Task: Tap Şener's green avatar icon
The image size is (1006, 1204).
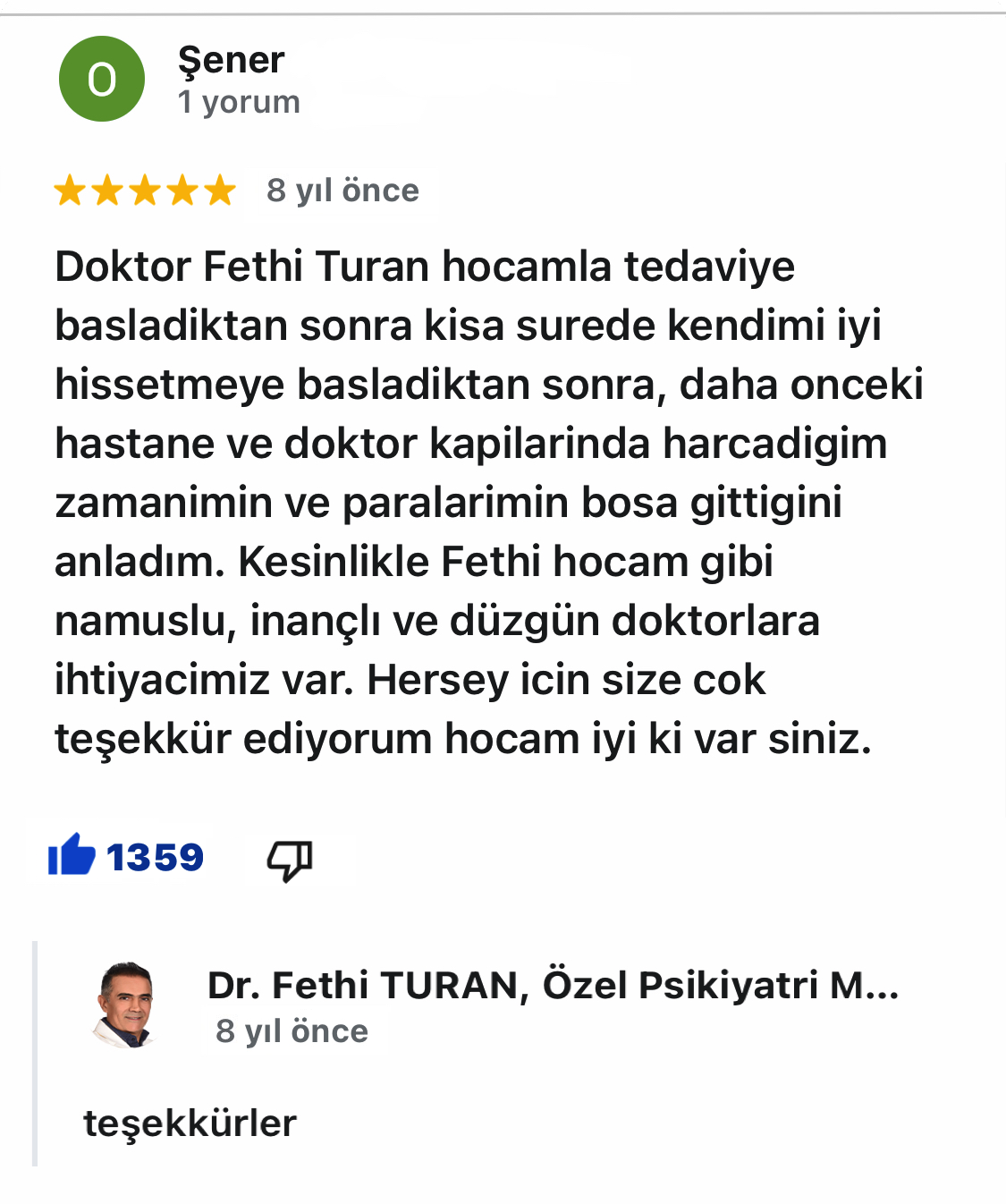Action: [x=102, y=80]
